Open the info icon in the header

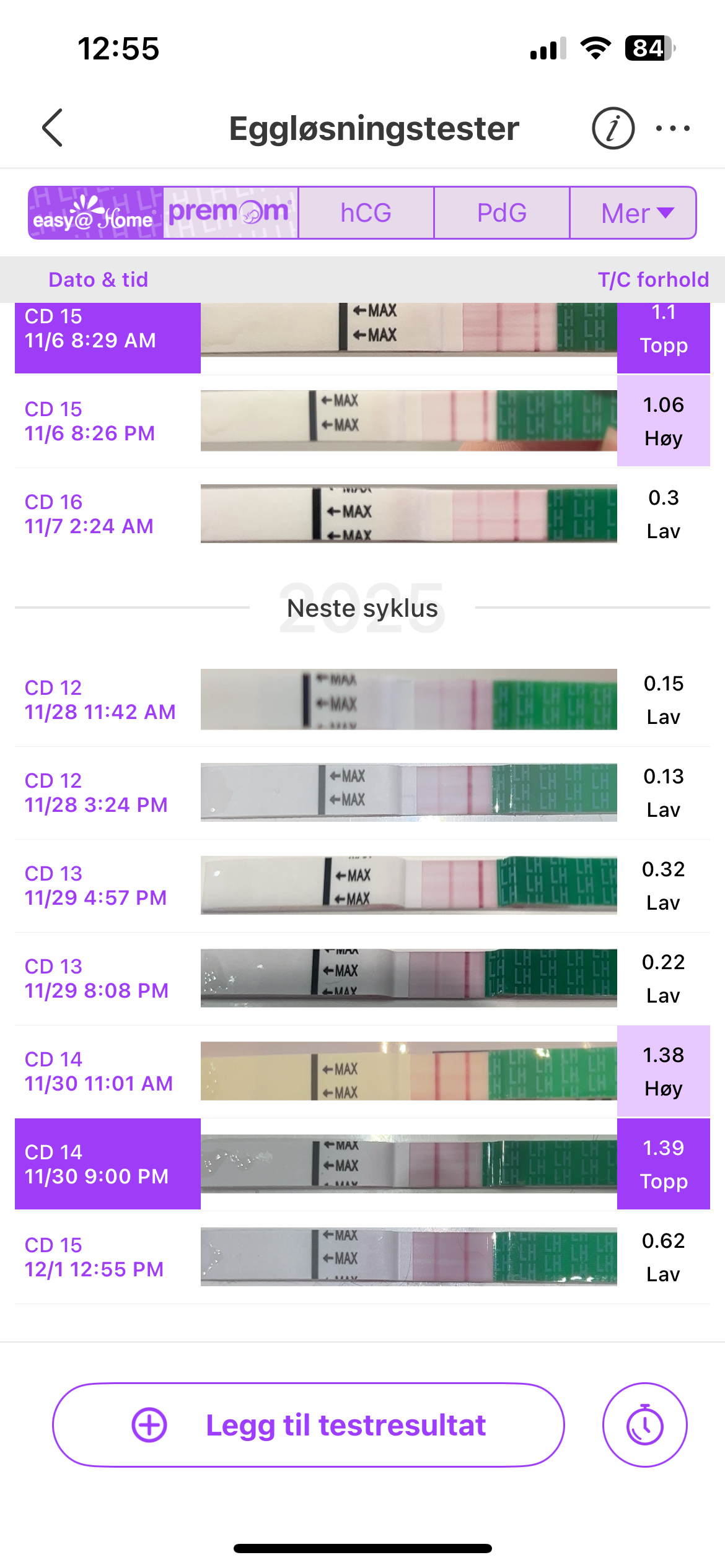click(613, 128)
